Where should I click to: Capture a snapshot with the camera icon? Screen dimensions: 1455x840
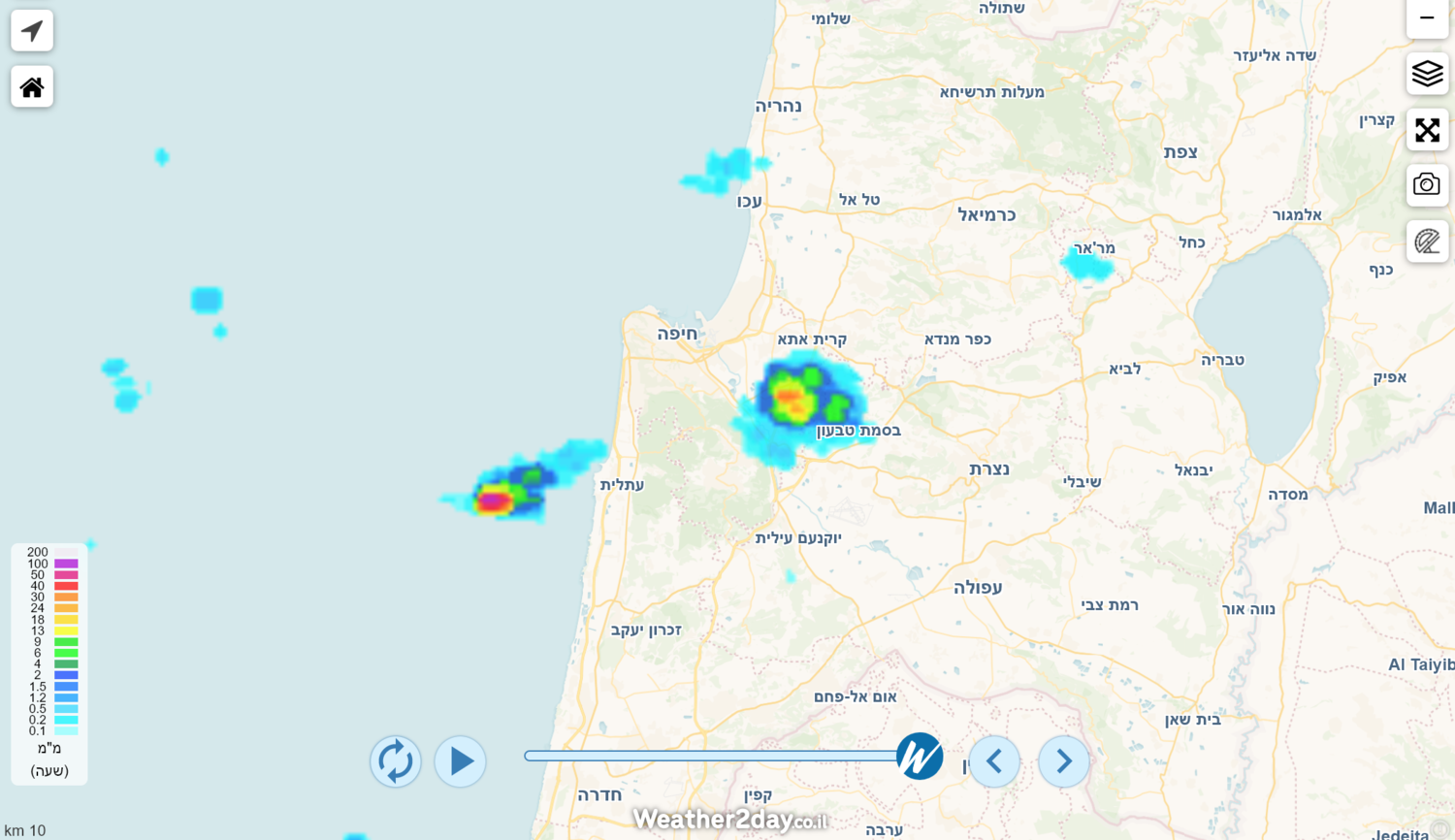(1427, 185)
